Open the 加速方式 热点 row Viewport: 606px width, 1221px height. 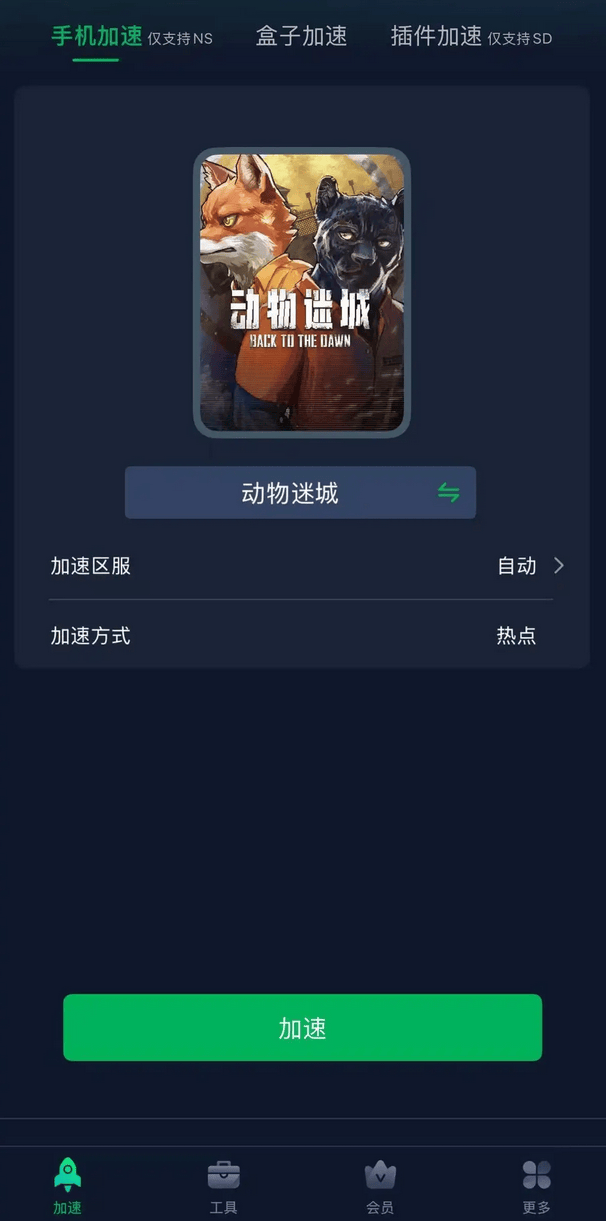tap(301, 636)
